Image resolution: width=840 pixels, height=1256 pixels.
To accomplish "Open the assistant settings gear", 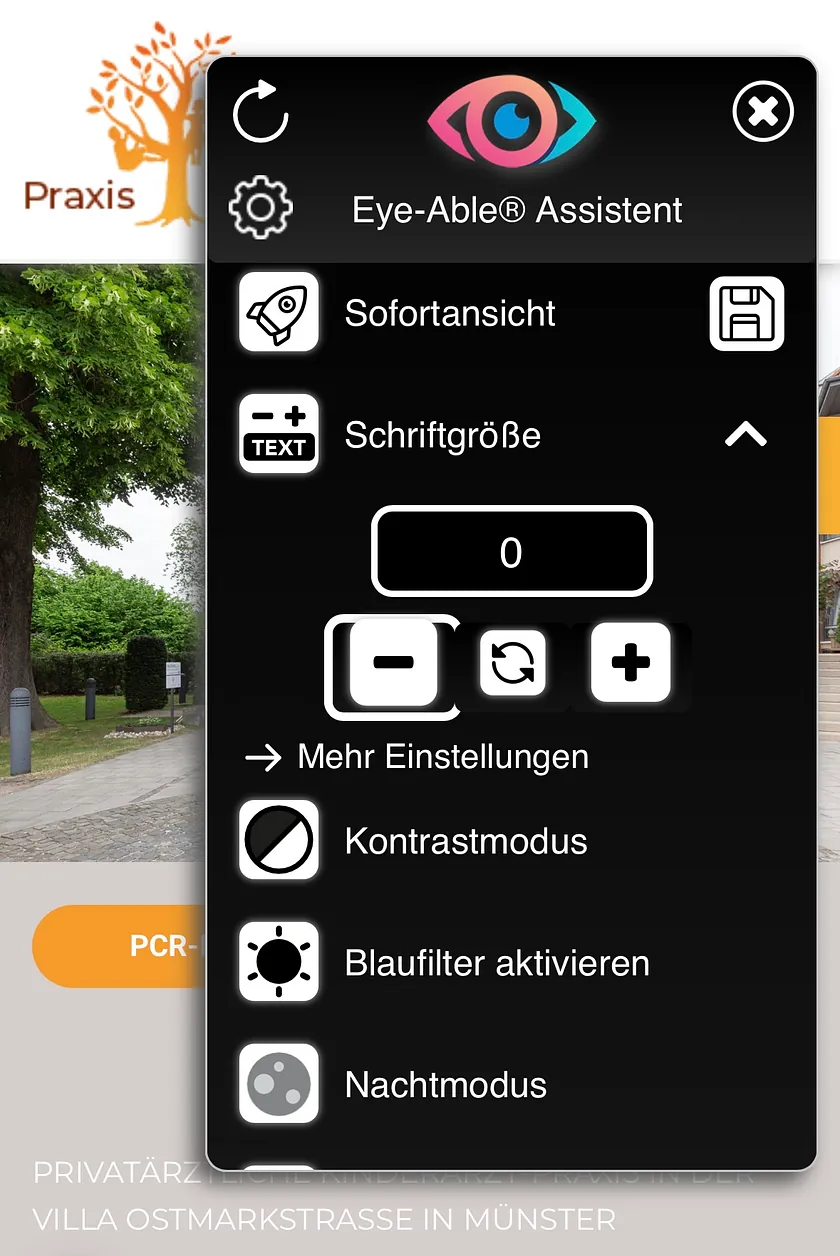I will coord(260,208).
